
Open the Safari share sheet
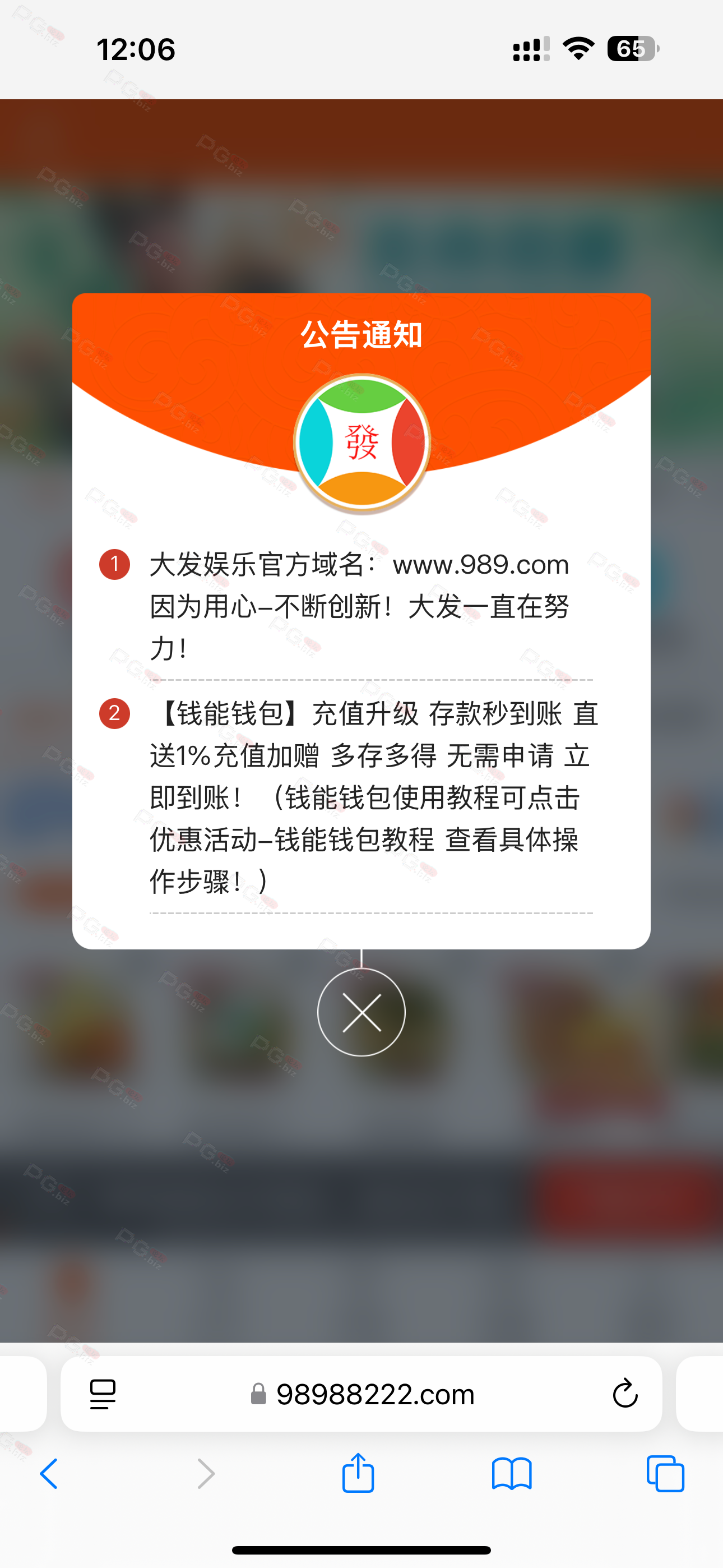[x=358, y=1473]
